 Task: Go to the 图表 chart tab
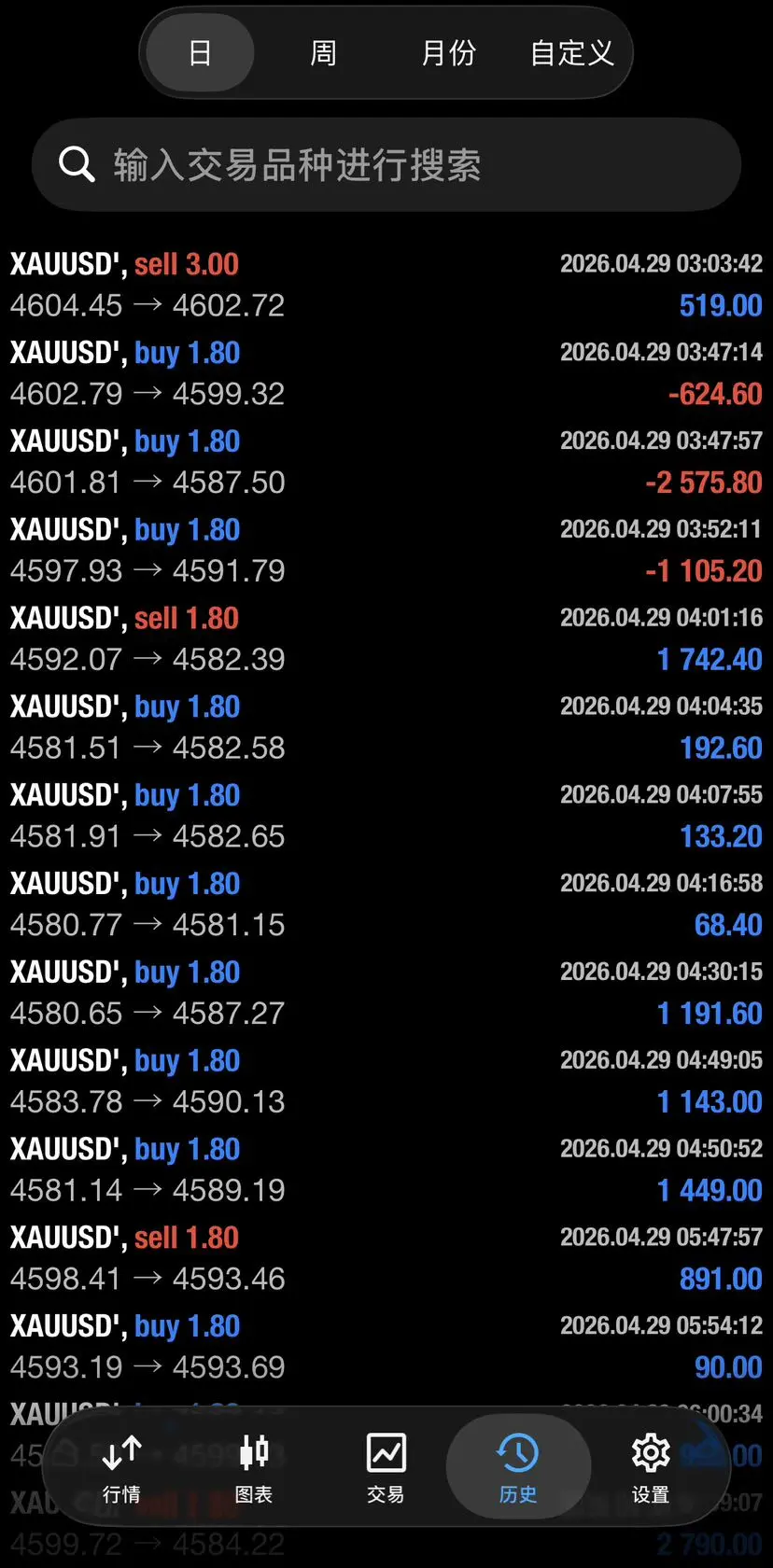click(x=254, y=1469)
